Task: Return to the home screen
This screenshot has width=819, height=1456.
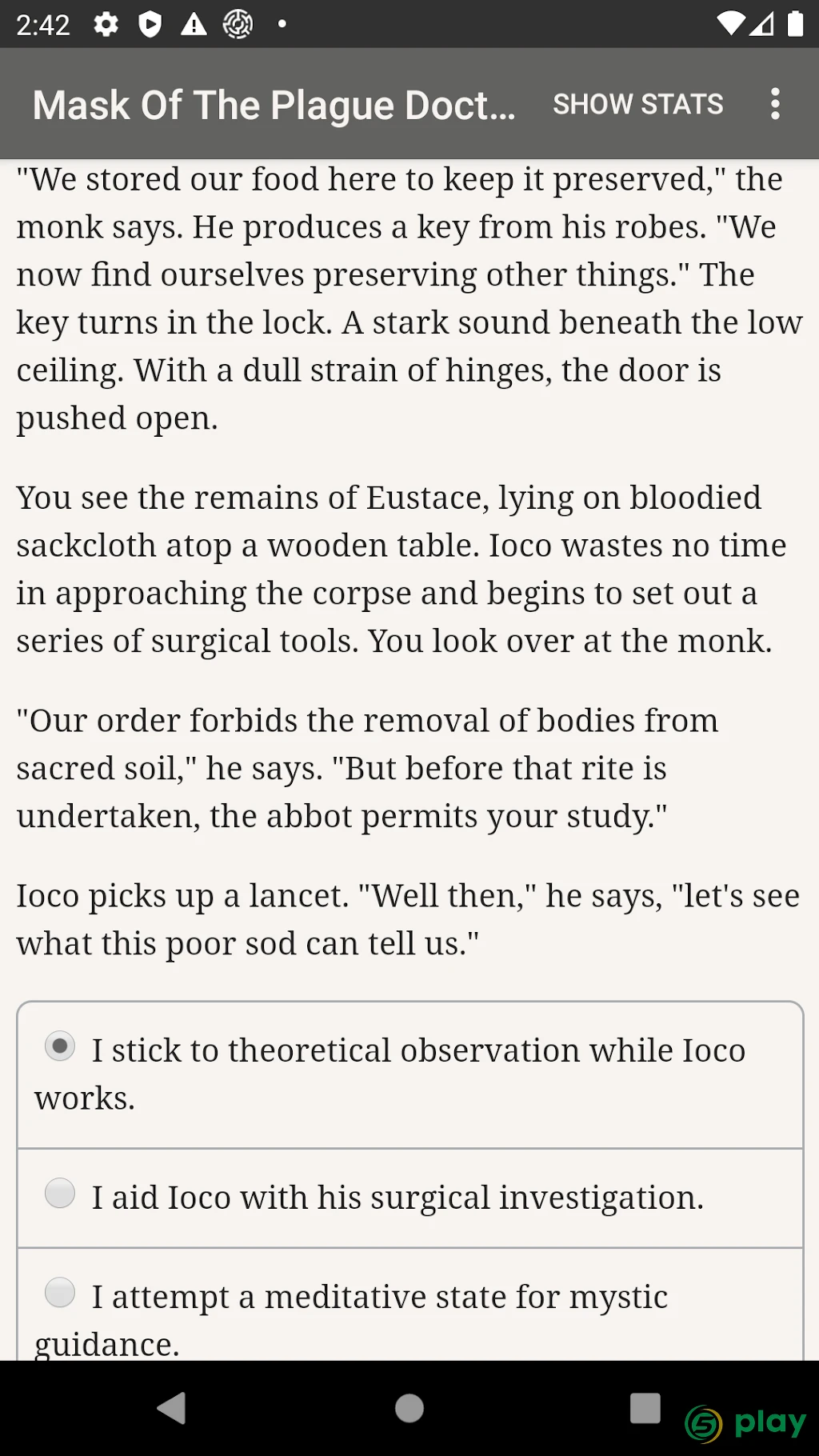Action: click(409, 1408)
